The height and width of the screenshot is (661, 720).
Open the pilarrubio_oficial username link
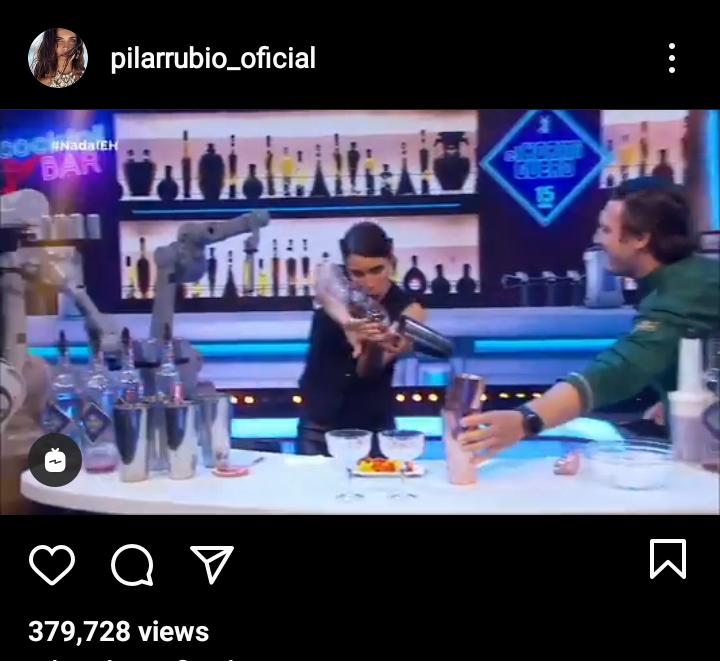pyautogui.click(x=213, y=59)
